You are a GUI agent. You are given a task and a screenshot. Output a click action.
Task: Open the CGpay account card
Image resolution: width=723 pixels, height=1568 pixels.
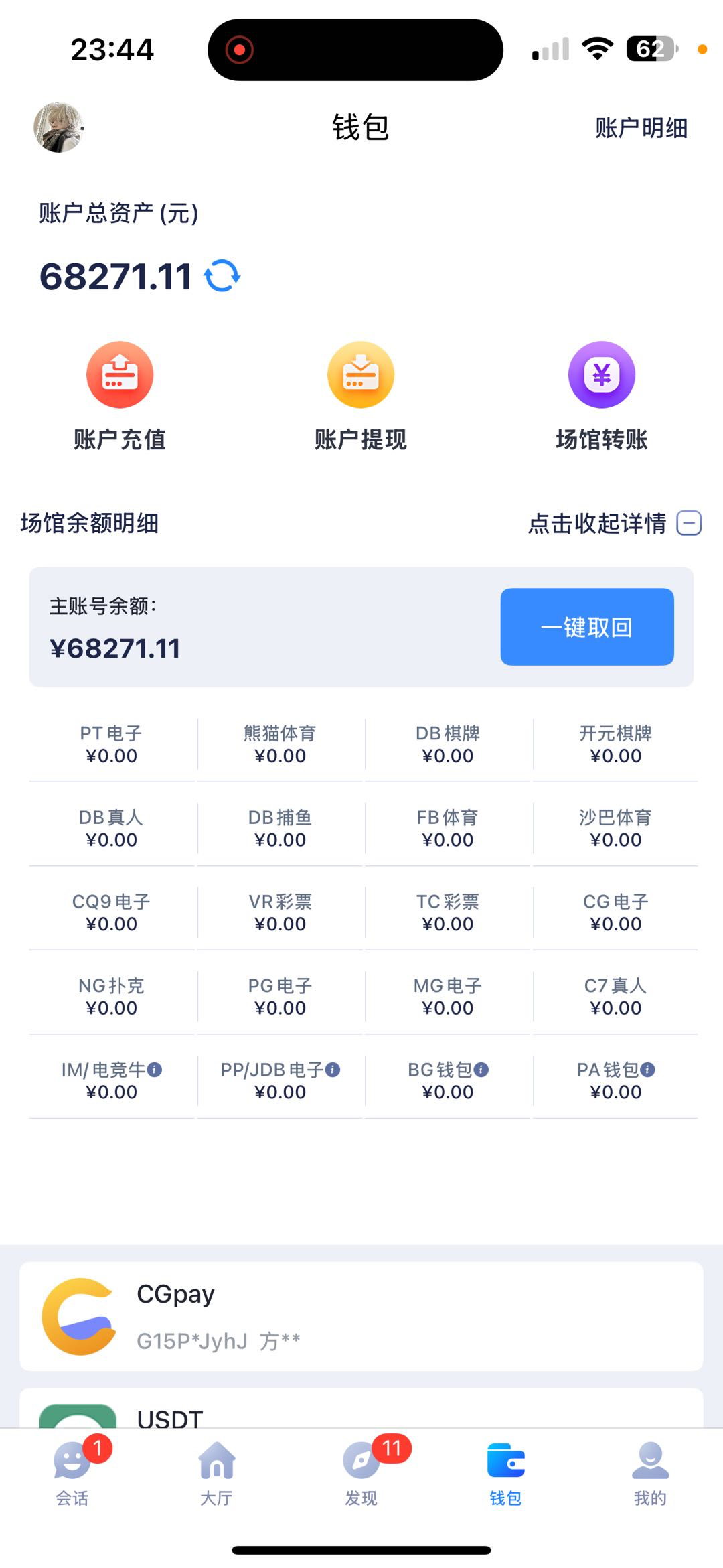[361, 1316]
